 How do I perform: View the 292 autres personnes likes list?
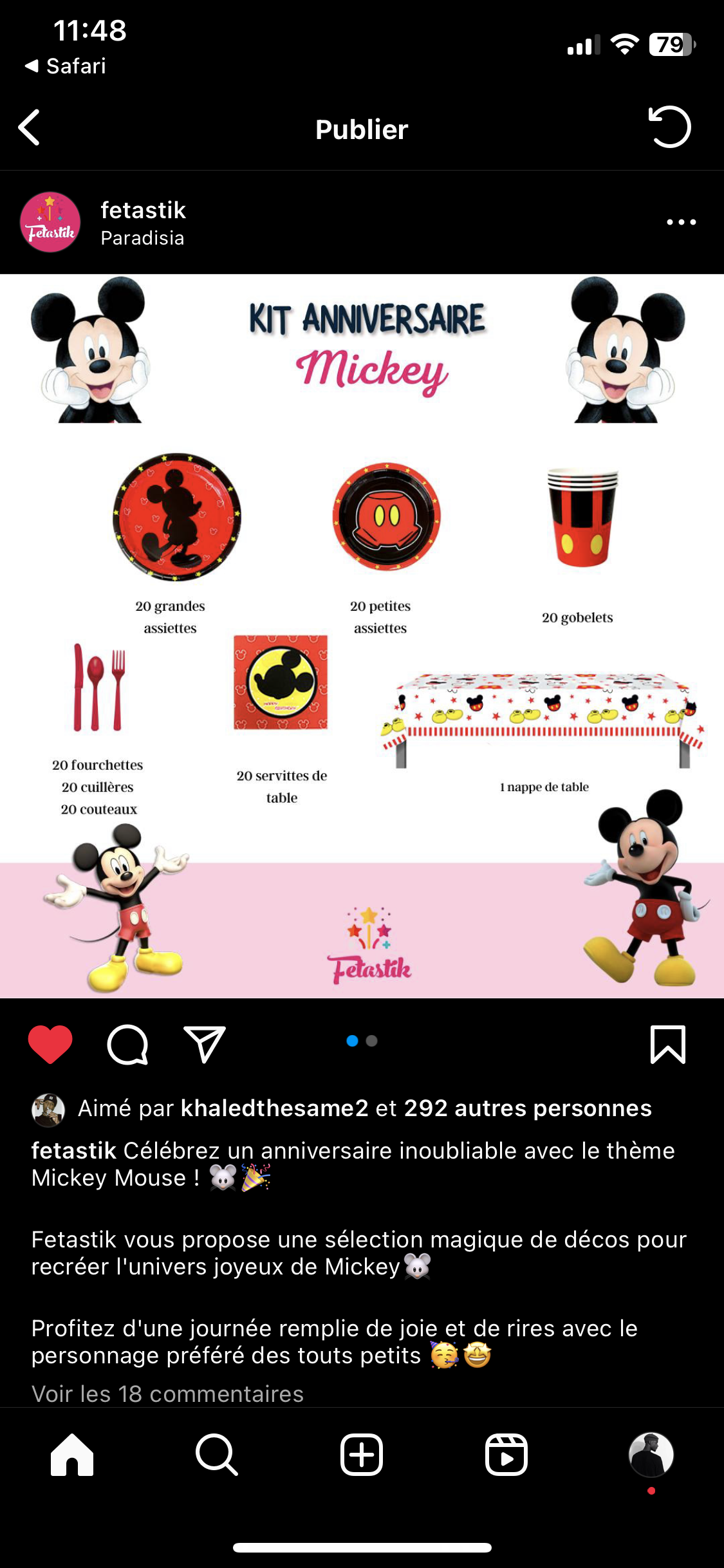528,1108
